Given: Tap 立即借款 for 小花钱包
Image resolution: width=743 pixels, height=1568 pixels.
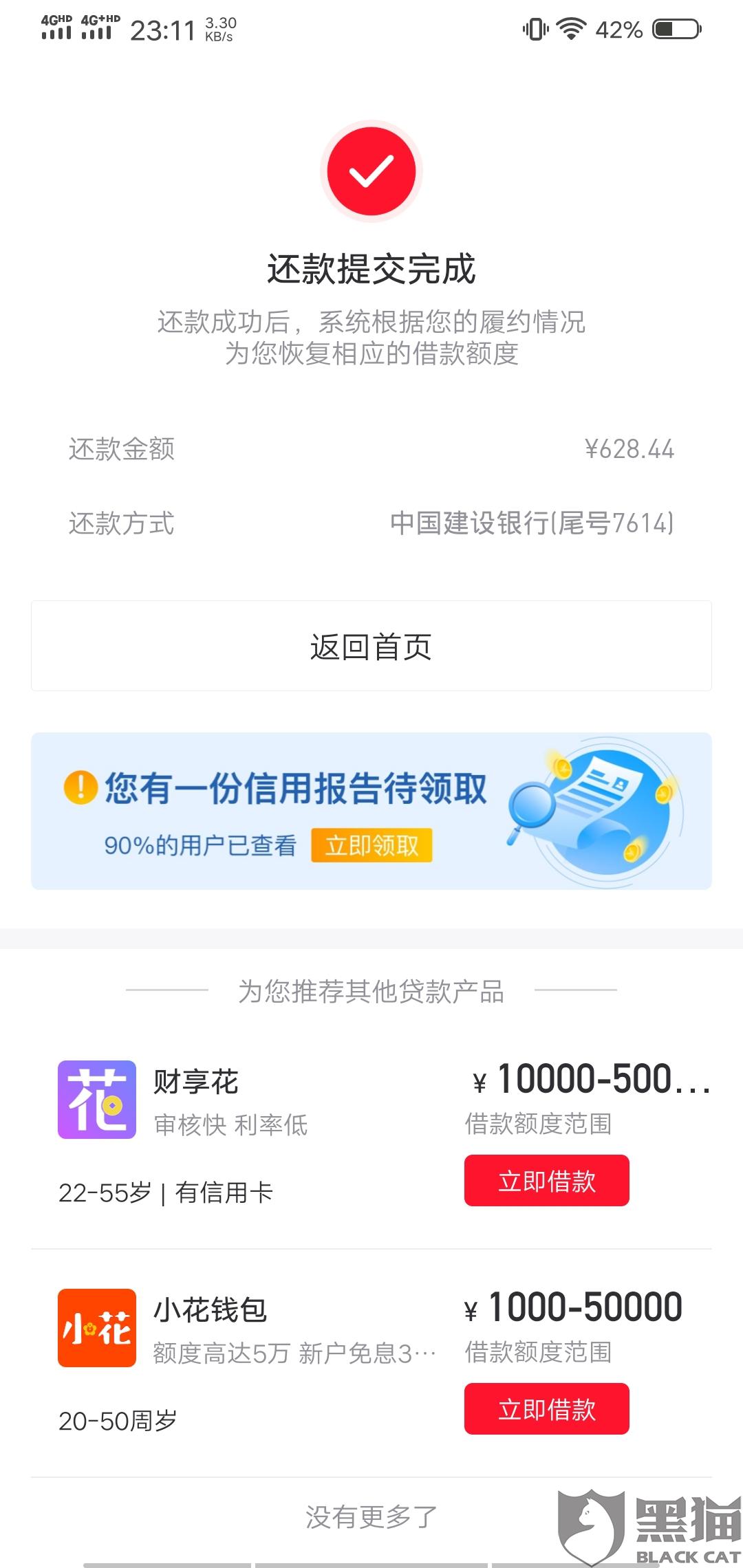Looking at the screenshot, I should pos(547,1409).
